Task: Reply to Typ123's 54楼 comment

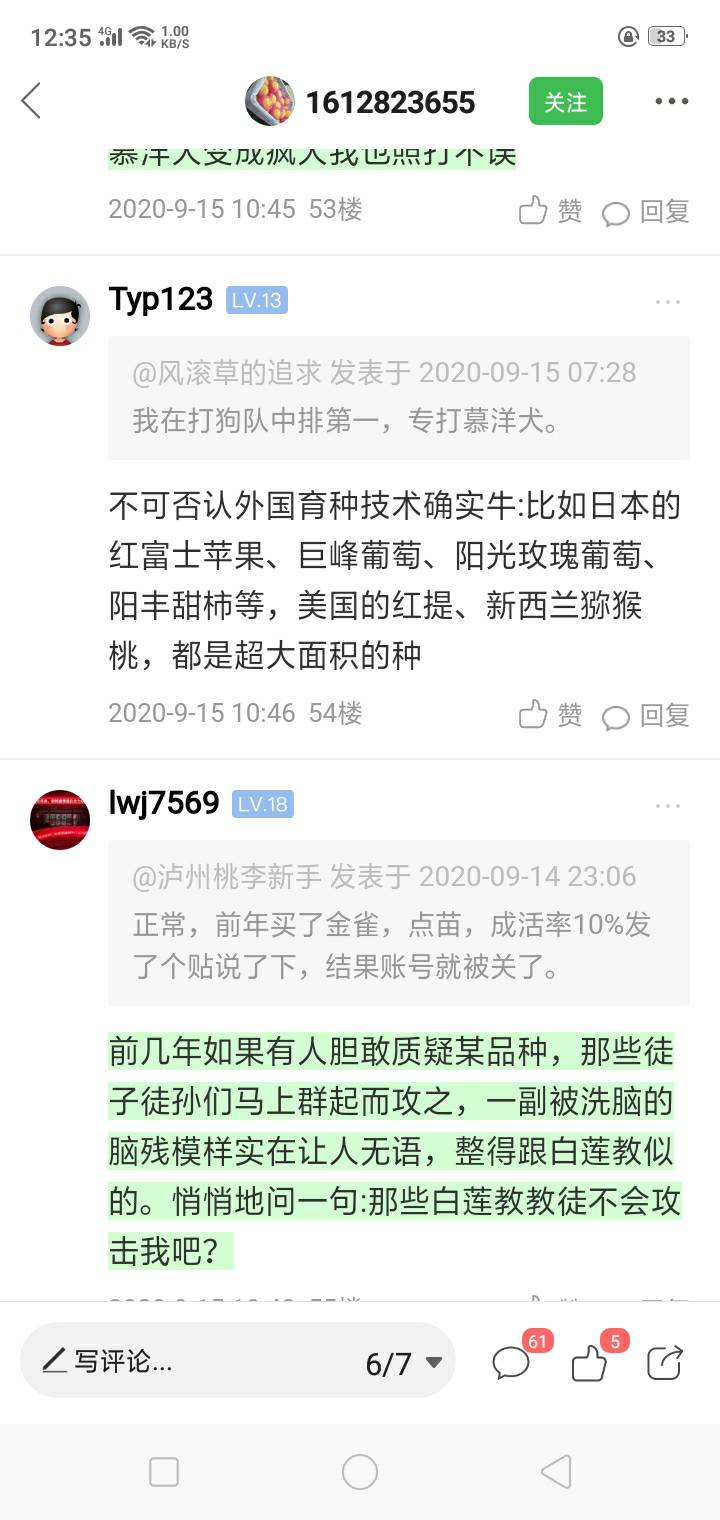Action: [x=646, y=715]
